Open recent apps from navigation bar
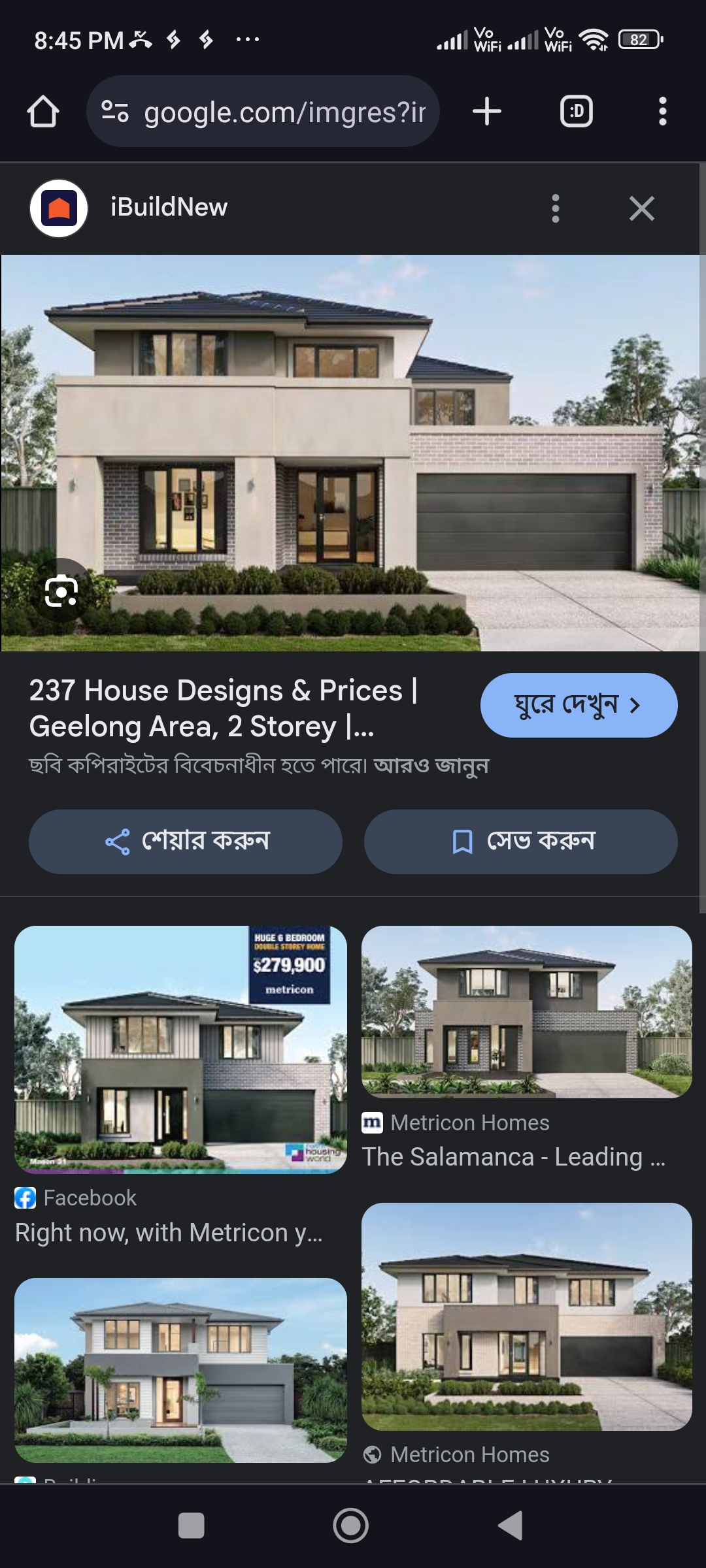This screenshot has height=1568, width=706. pyautogui.click(x=191, y=1526)
